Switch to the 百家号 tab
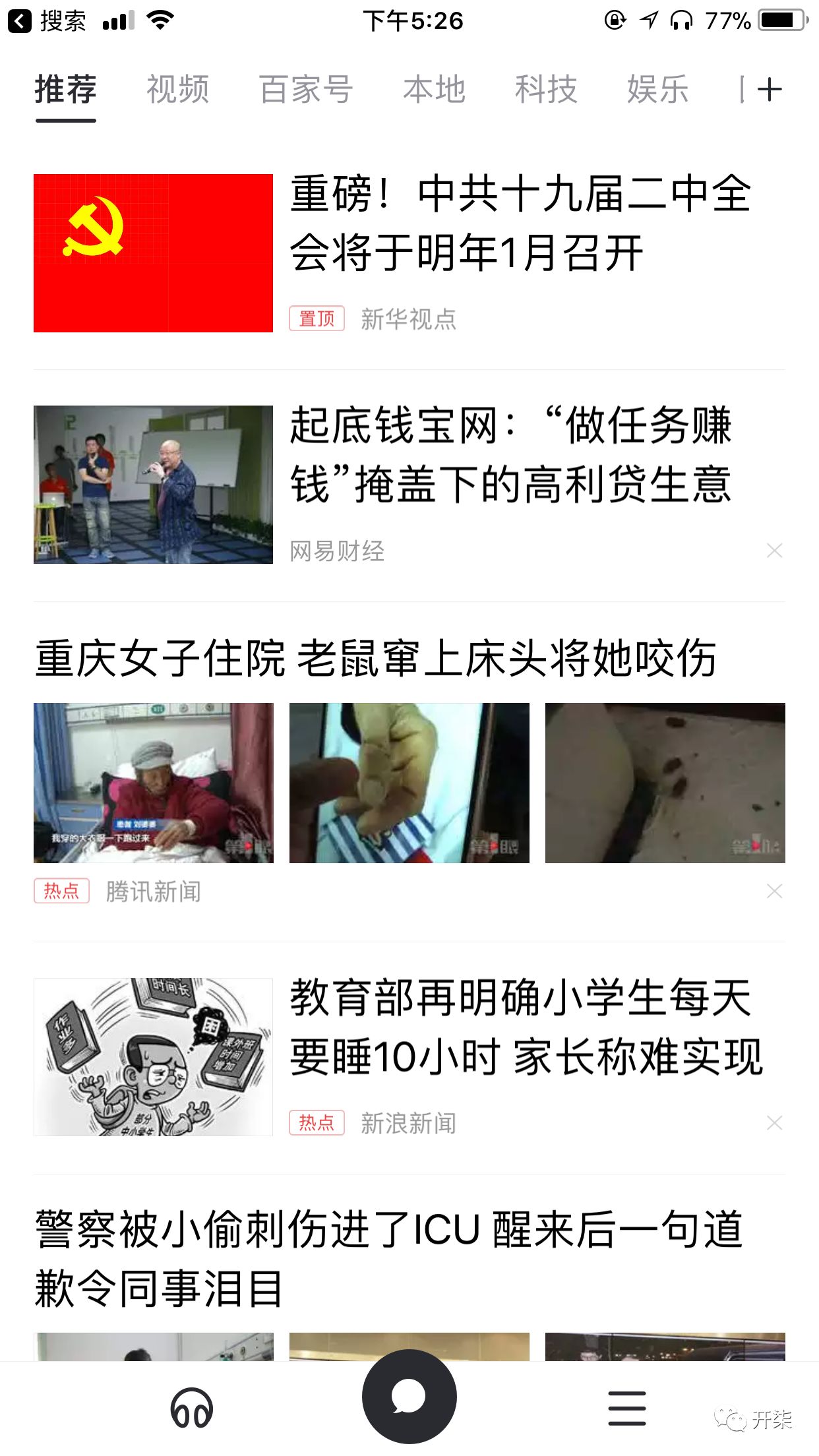The height and width of the screenshot is (1456, 819). click(x=306, y=90)
